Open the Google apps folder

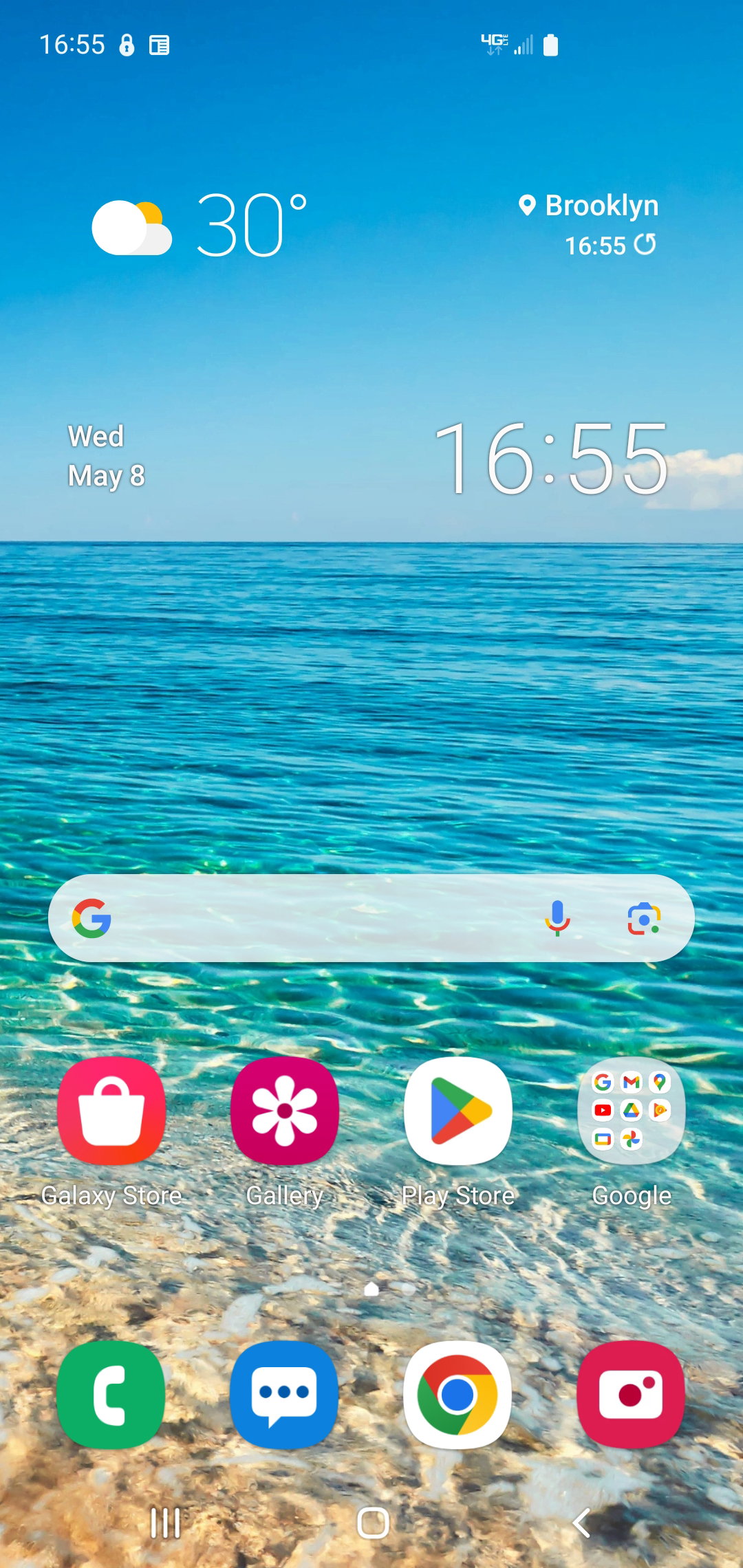[x=632, y=1111]
